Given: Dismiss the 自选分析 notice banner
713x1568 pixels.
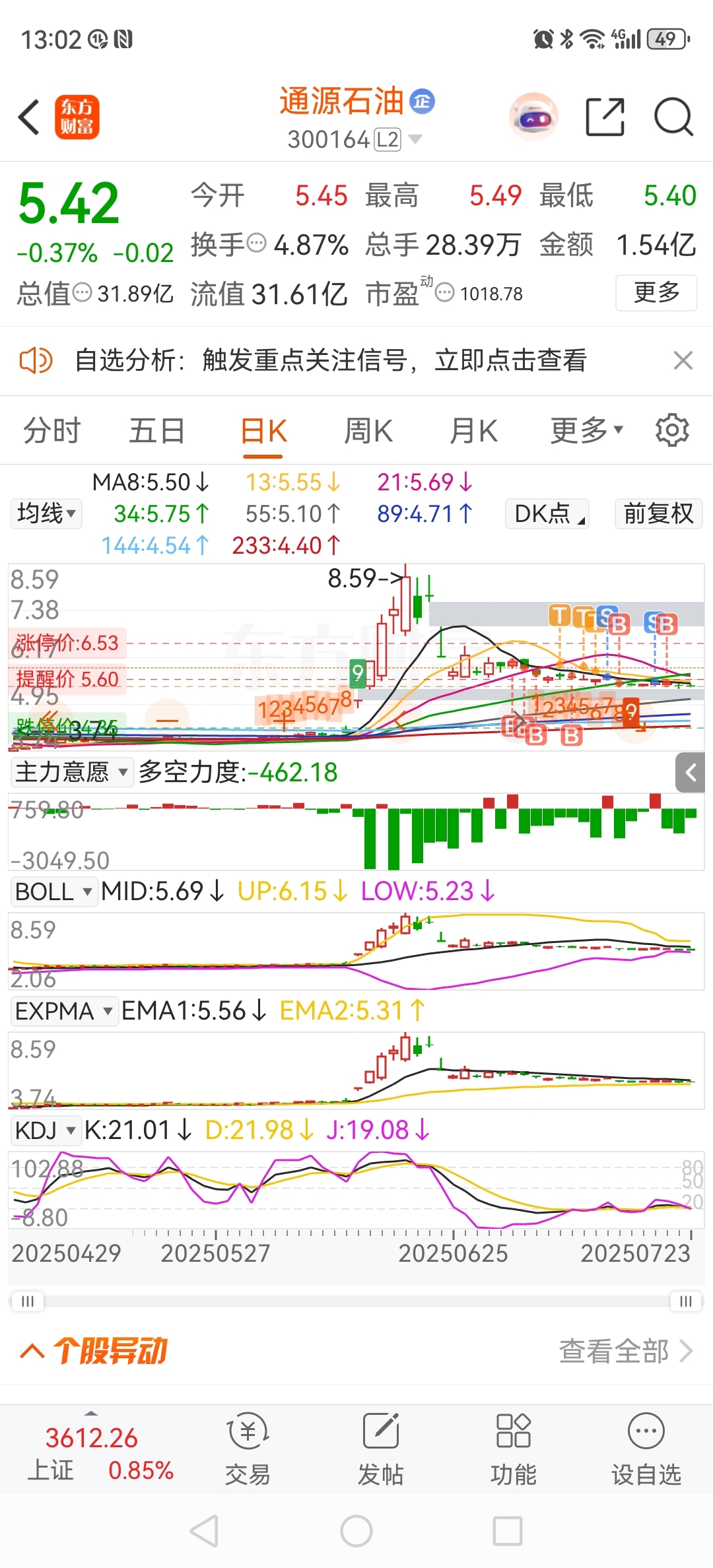Looking at the screenshot, I should (x=683, y=360).
